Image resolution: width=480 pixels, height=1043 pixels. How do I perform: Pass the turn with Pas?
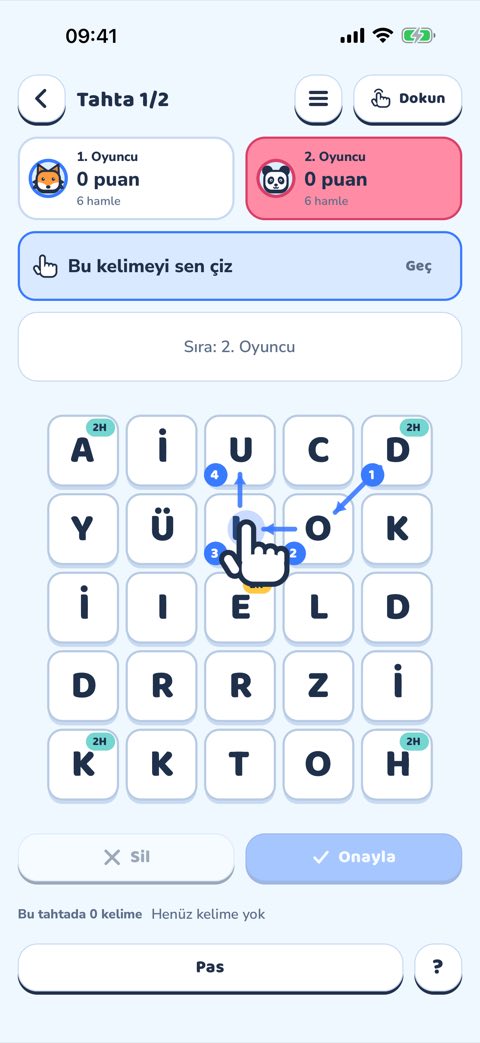coord(210,967)
